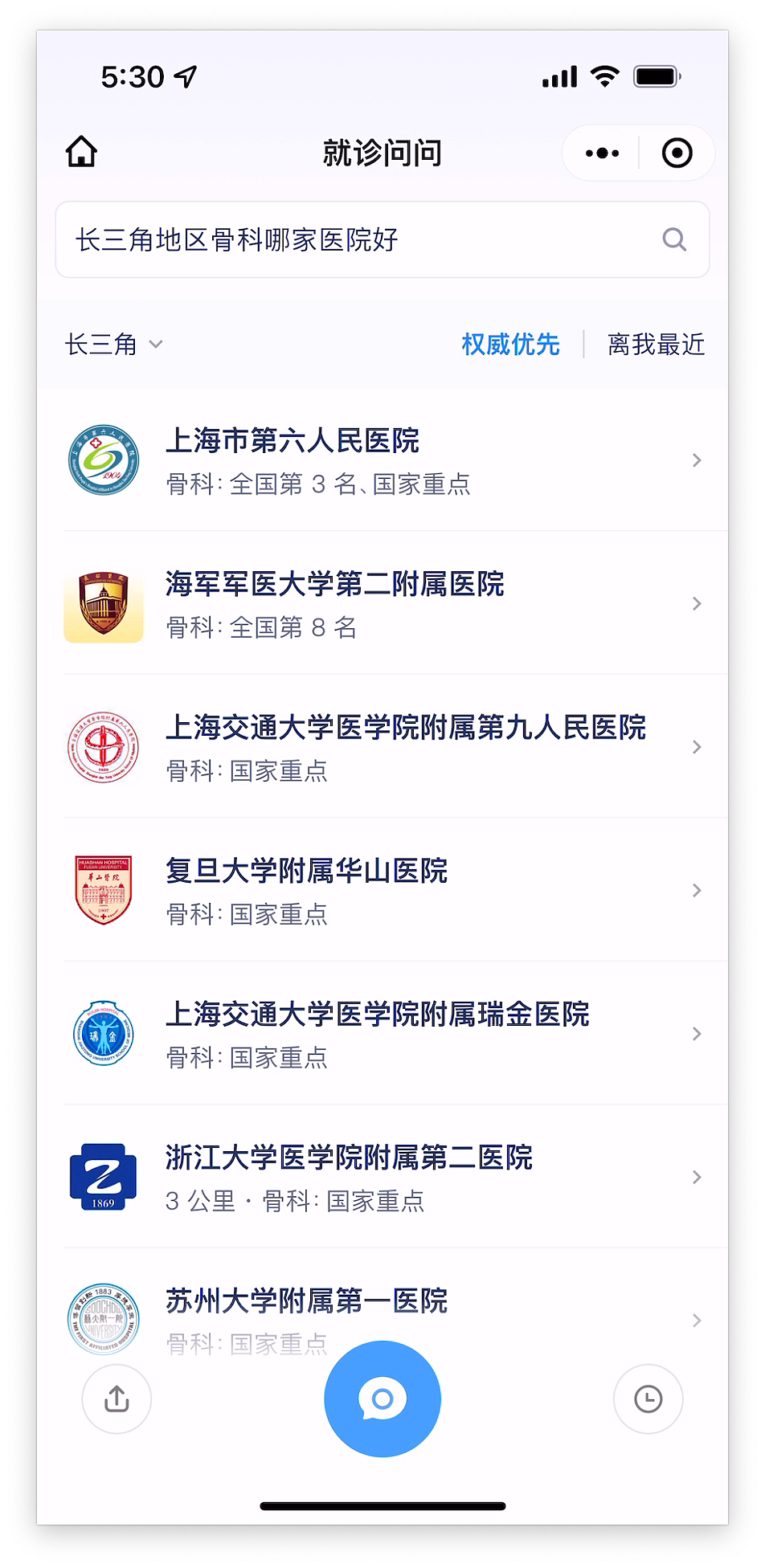Tap the home icon in the header
The image size is (765, 1568).
(x=81, y=152)
